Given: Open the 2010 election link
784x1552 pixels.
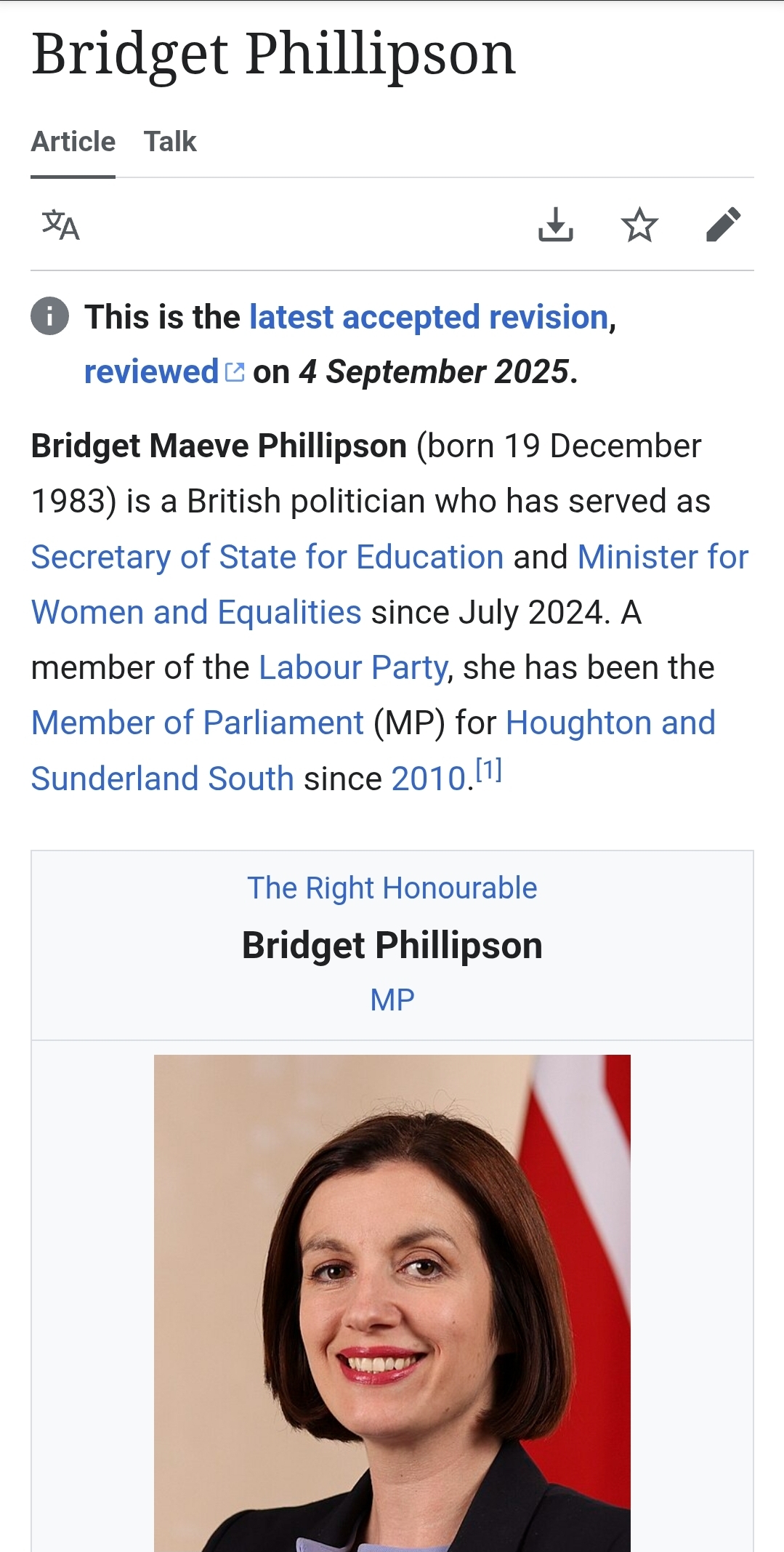Looking at the screenshot, I should pyautogui.click(x=429, y=779).
